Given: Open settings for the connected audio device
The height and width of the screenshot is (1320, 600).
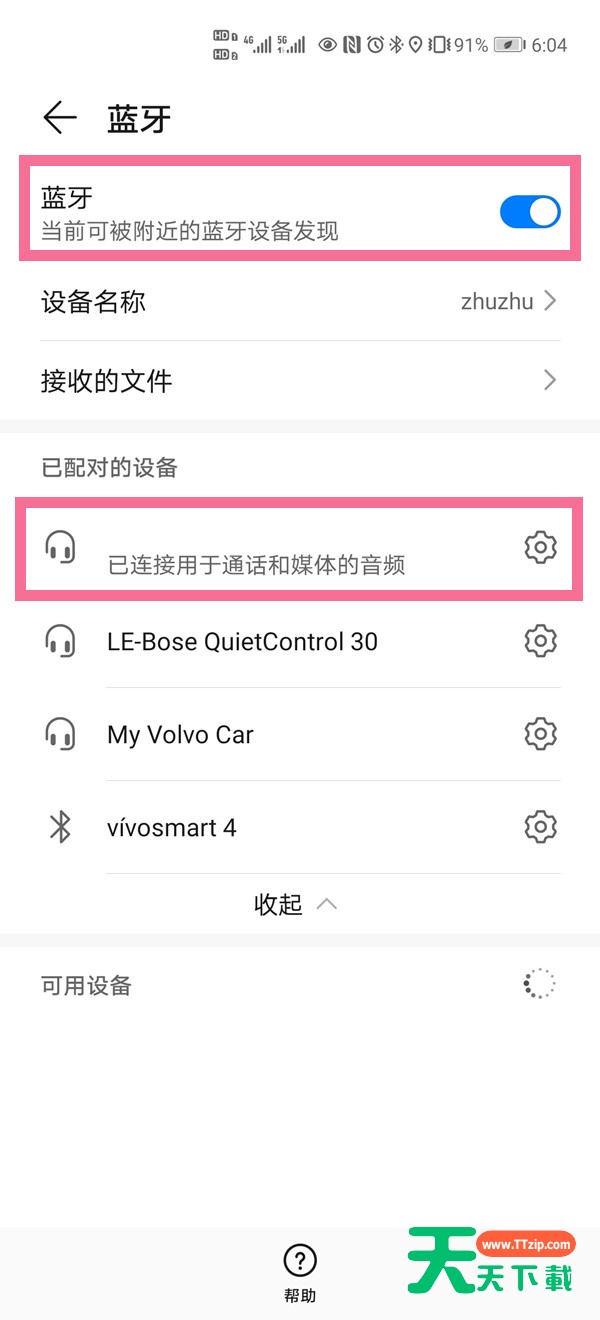Looking at the screenshot, I should [540, 547].
